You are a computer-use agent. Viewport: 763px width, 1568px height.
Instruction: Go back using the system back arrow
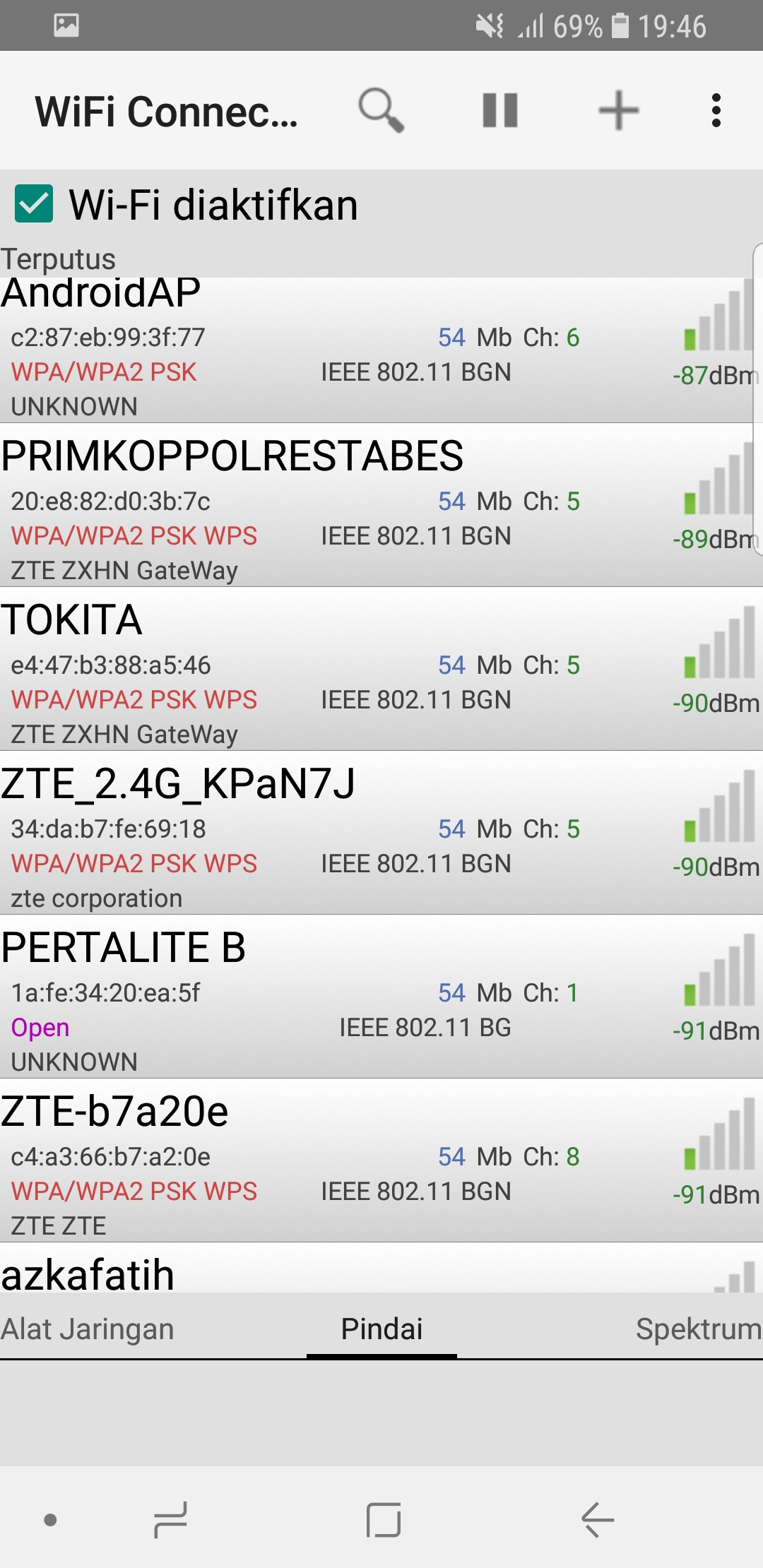(598, 1520)
